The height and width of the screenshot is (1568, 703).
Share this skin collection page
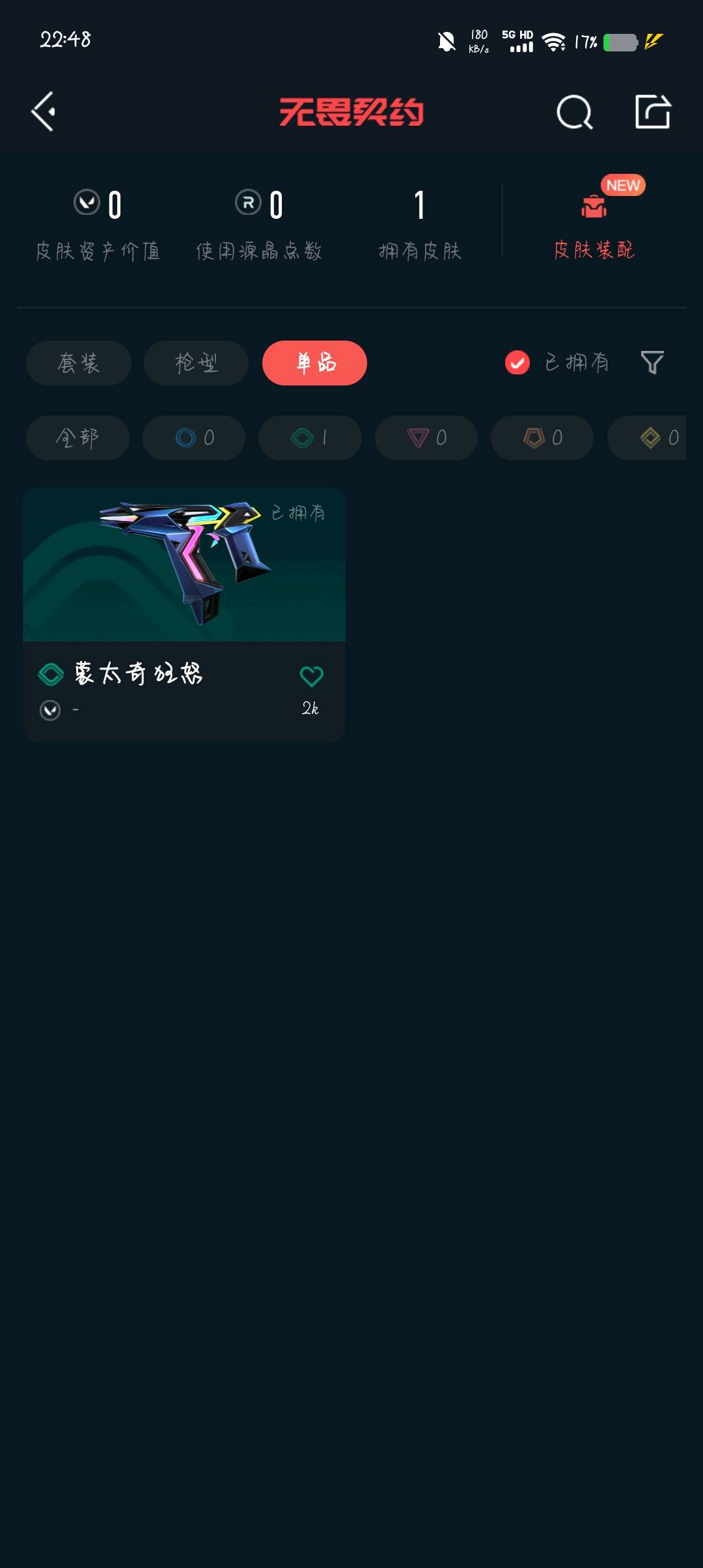pos(652,111)
